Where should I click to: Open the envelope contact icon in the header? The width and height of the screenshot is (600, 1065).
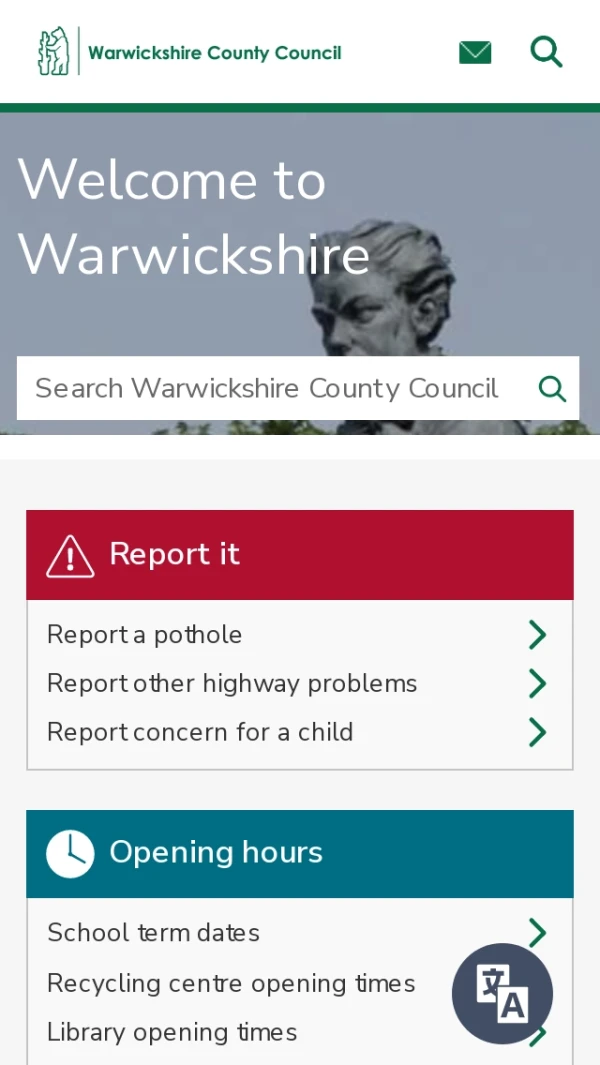tap(475, 52)
